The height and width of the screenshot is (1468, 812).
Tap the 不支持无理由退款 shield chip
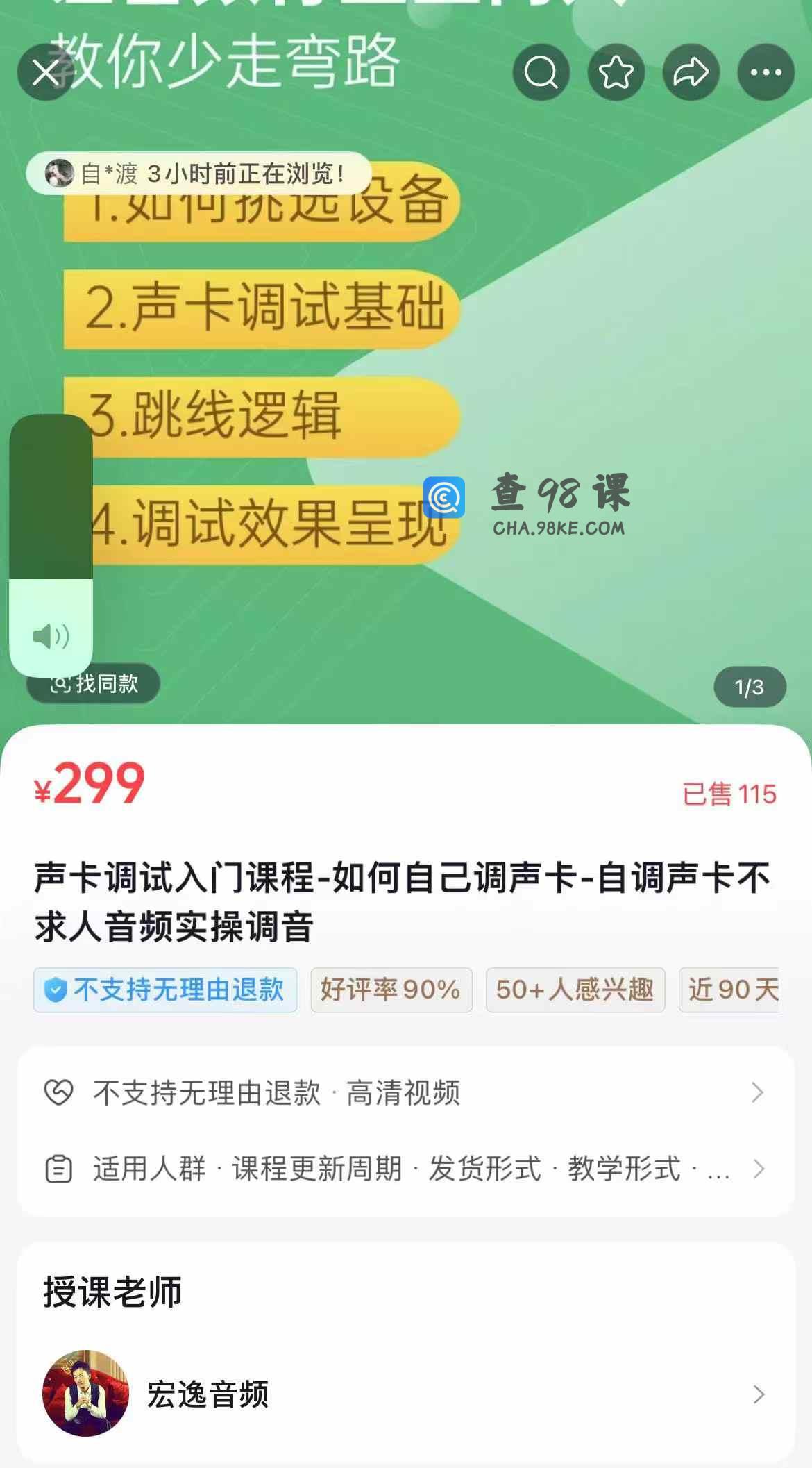165,990
